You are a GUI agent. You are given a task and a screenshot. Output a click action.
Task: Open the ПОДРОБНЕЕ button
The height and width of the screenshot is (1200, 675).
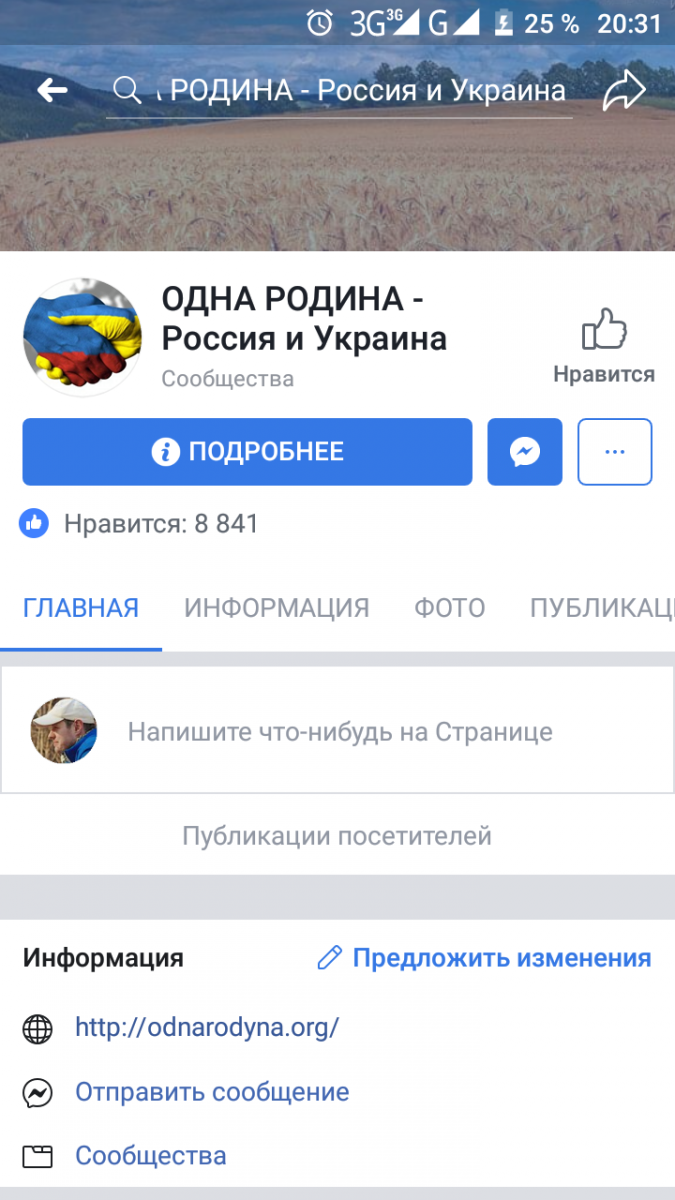(x=247, y=452)
